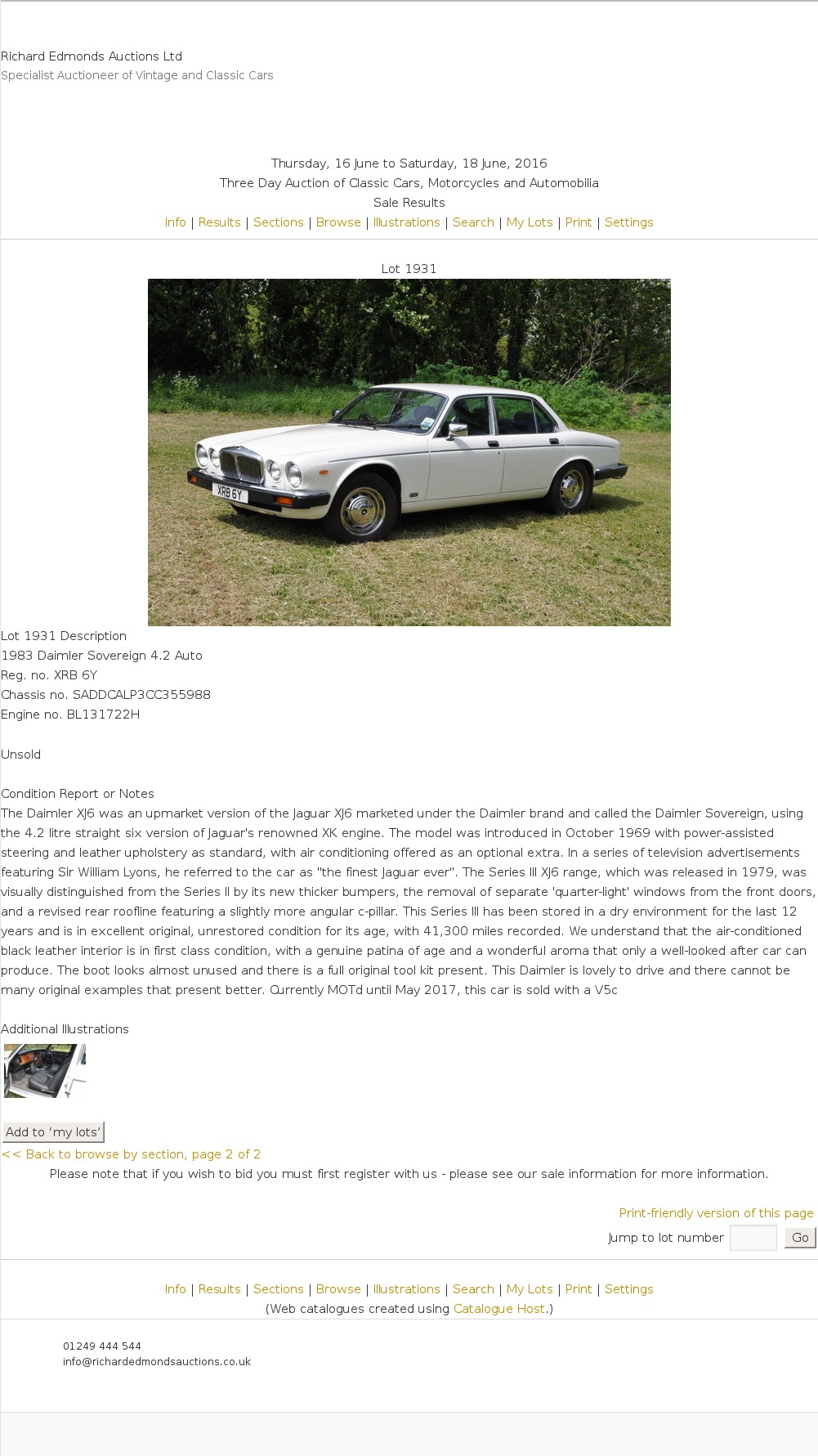Open the Catalogue Host link
The height and width of the screenshot is (1456, 818).
498,1309
